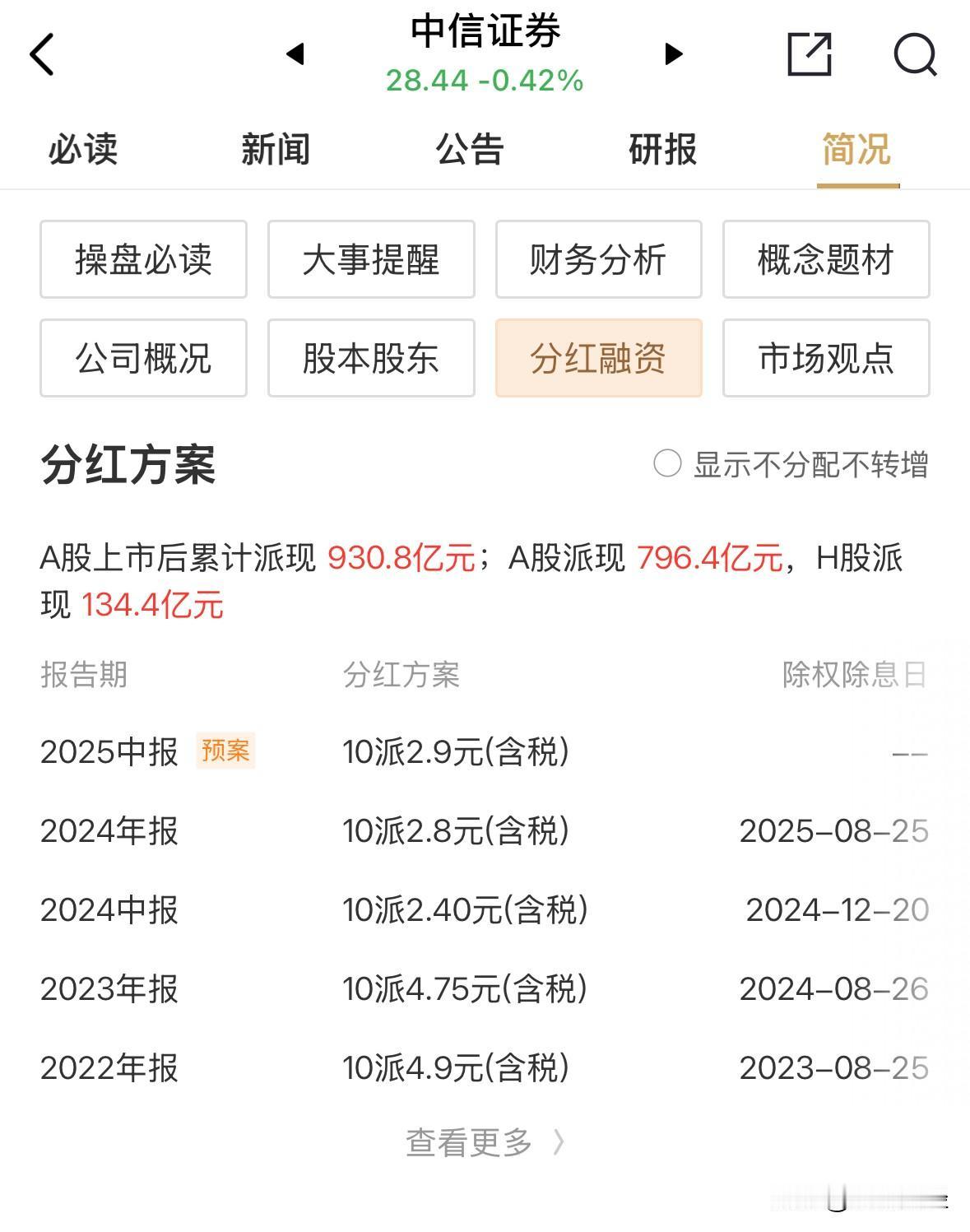Open 股本股东 section
The width and height of the screenshot is (970, 1232).
click(x=370, y=358)
